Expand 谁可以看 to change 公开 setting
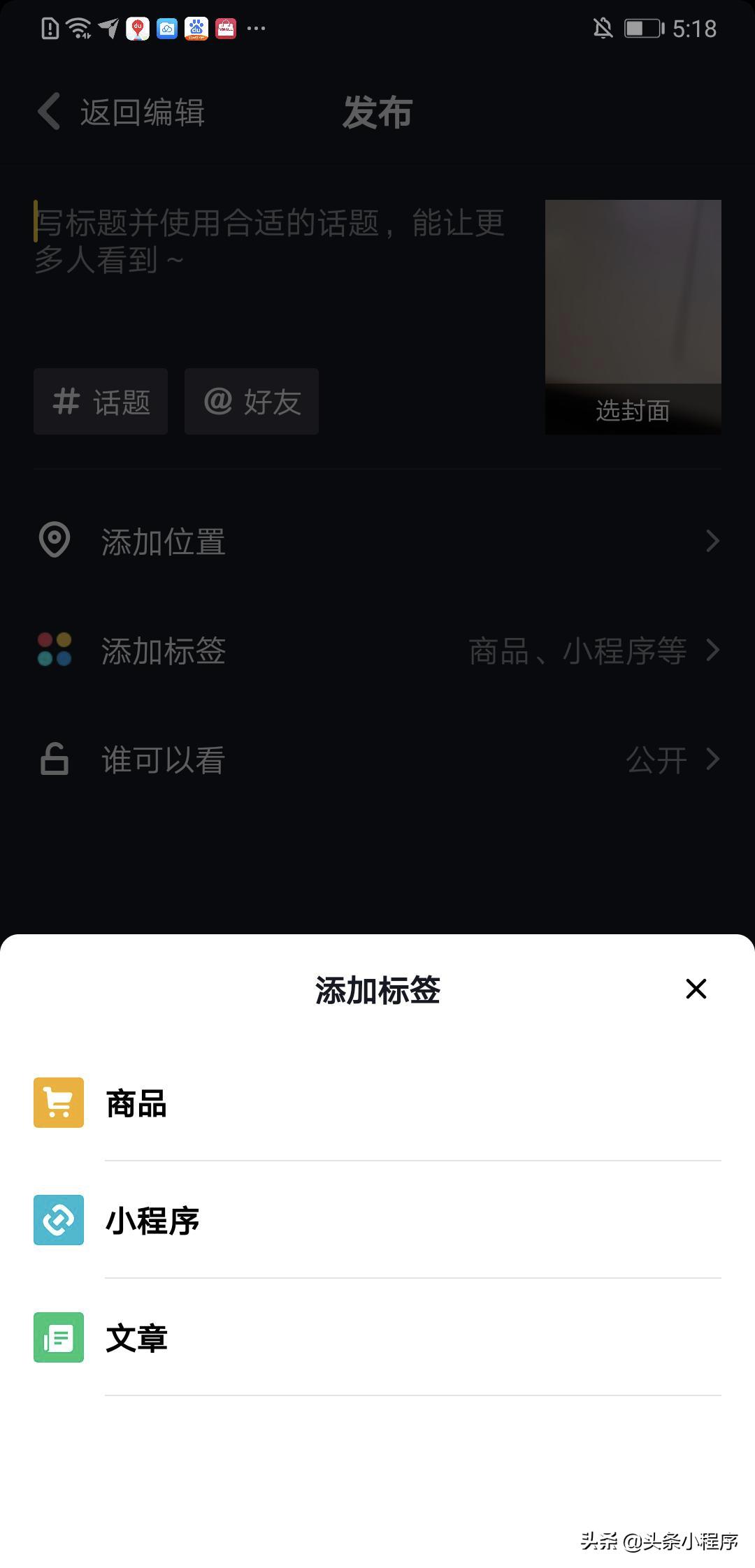Viewport: 755px width, 1568px height. coord(711,760)
